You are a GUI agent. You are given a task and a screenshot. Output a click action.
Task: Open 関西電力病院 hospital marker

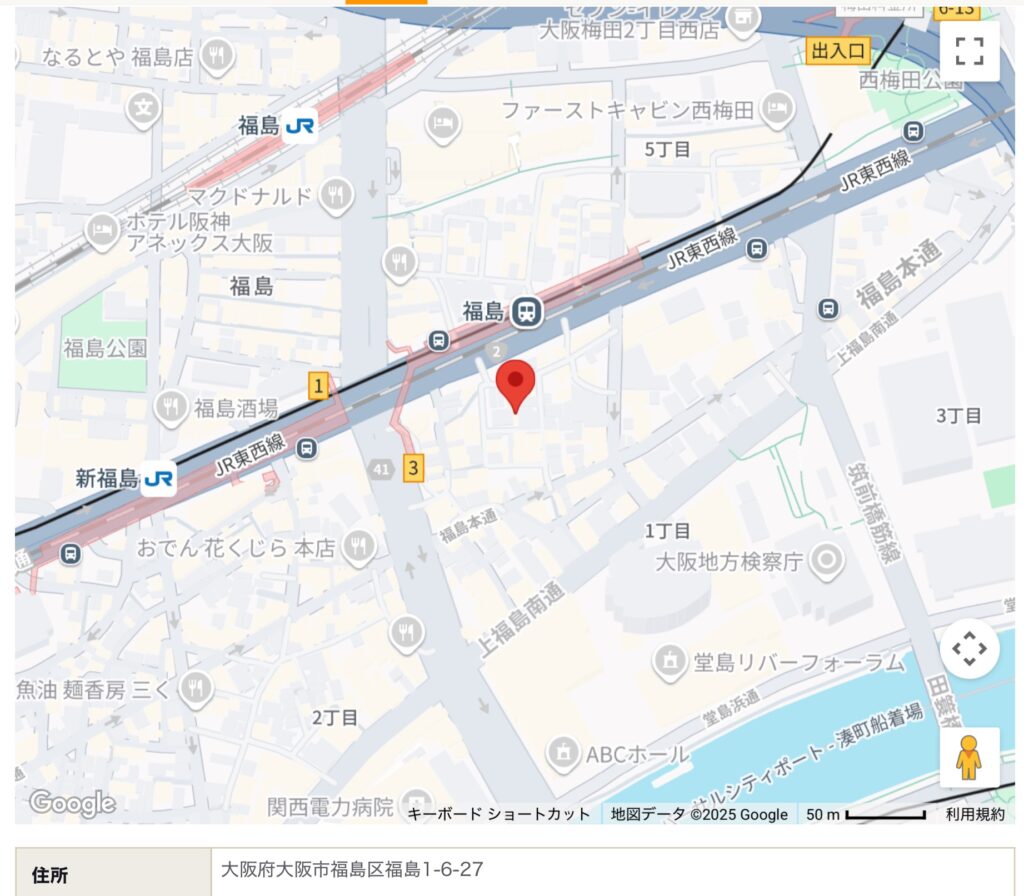coord(412,806)
